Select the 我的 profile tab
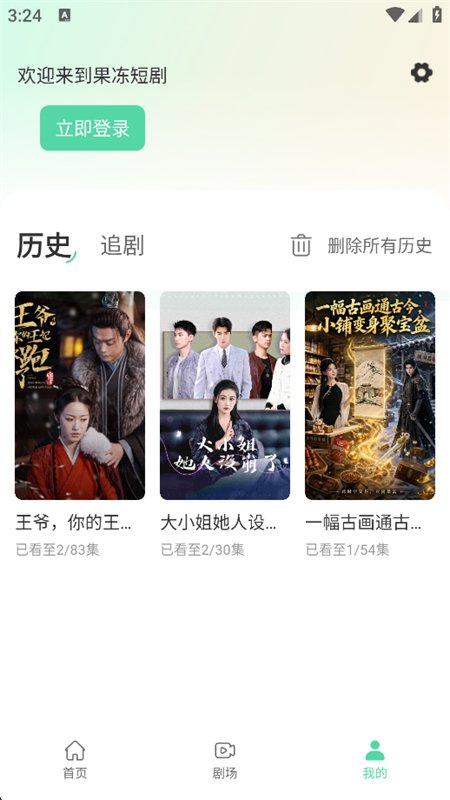This screenshot has width=450, height=800. tap(375, 760)
